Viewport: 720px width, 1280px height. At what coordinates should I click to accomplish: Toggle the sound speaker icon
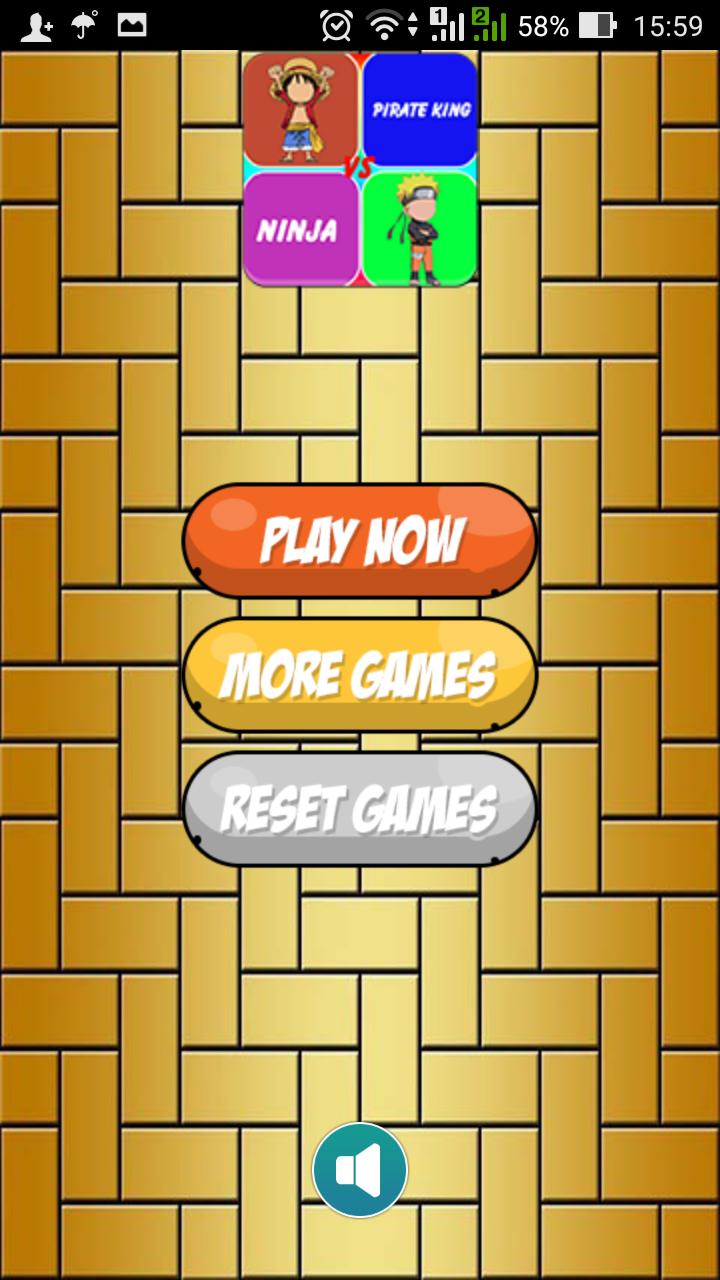coord(360,1170)
